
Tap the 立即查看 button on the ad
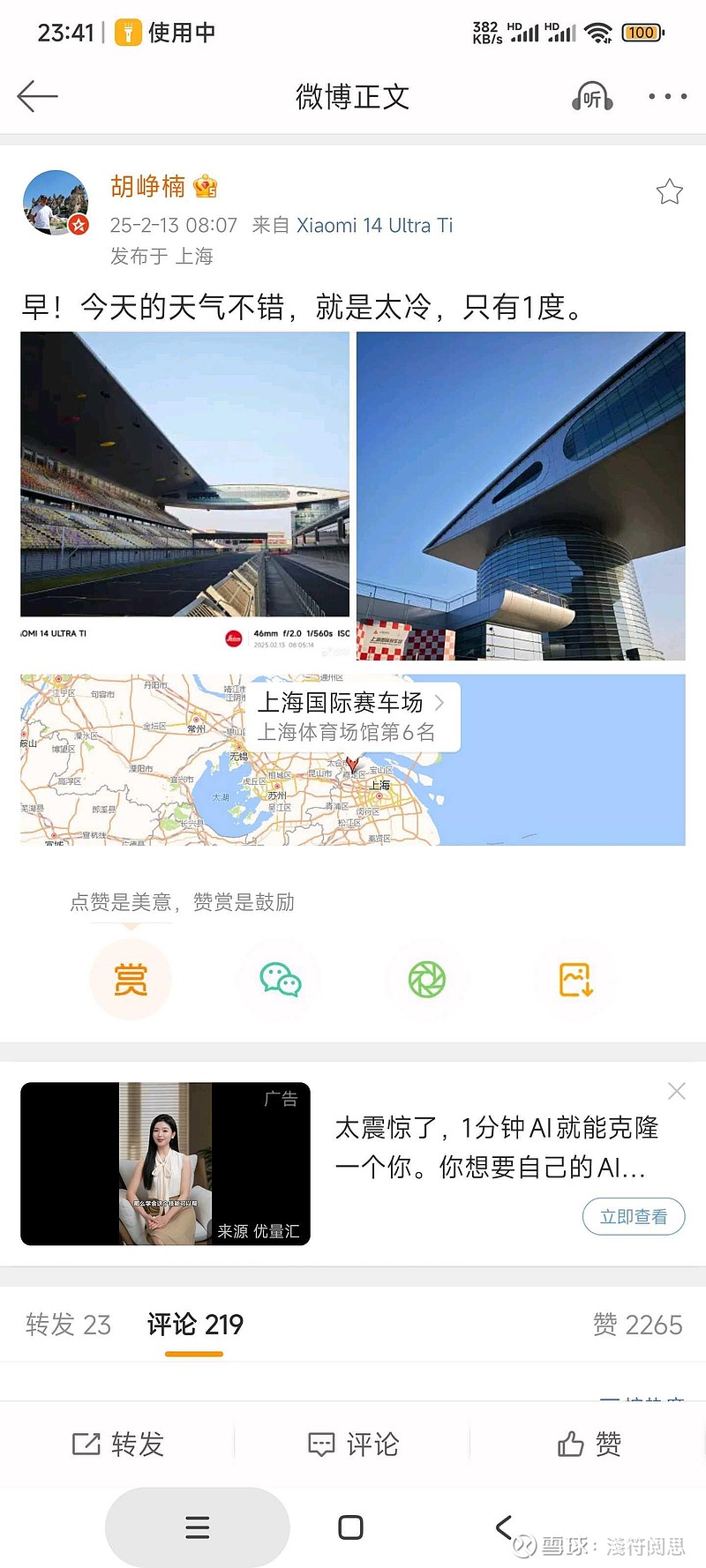[x=634, y=1216]
